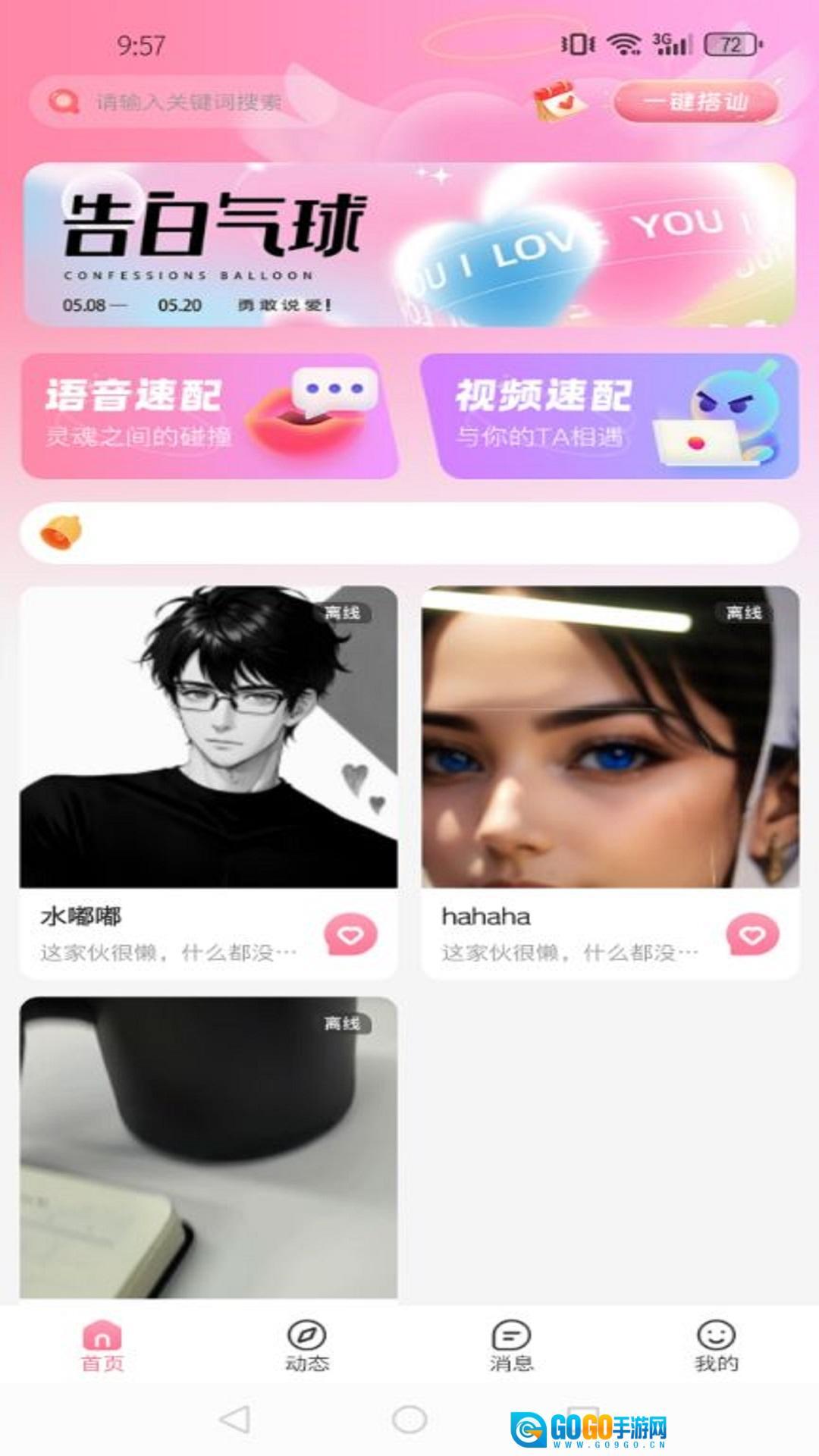This screenshot has height=1456, width=819.
Task: Start 语音速配 voice matching
Action: coord(209,416)
